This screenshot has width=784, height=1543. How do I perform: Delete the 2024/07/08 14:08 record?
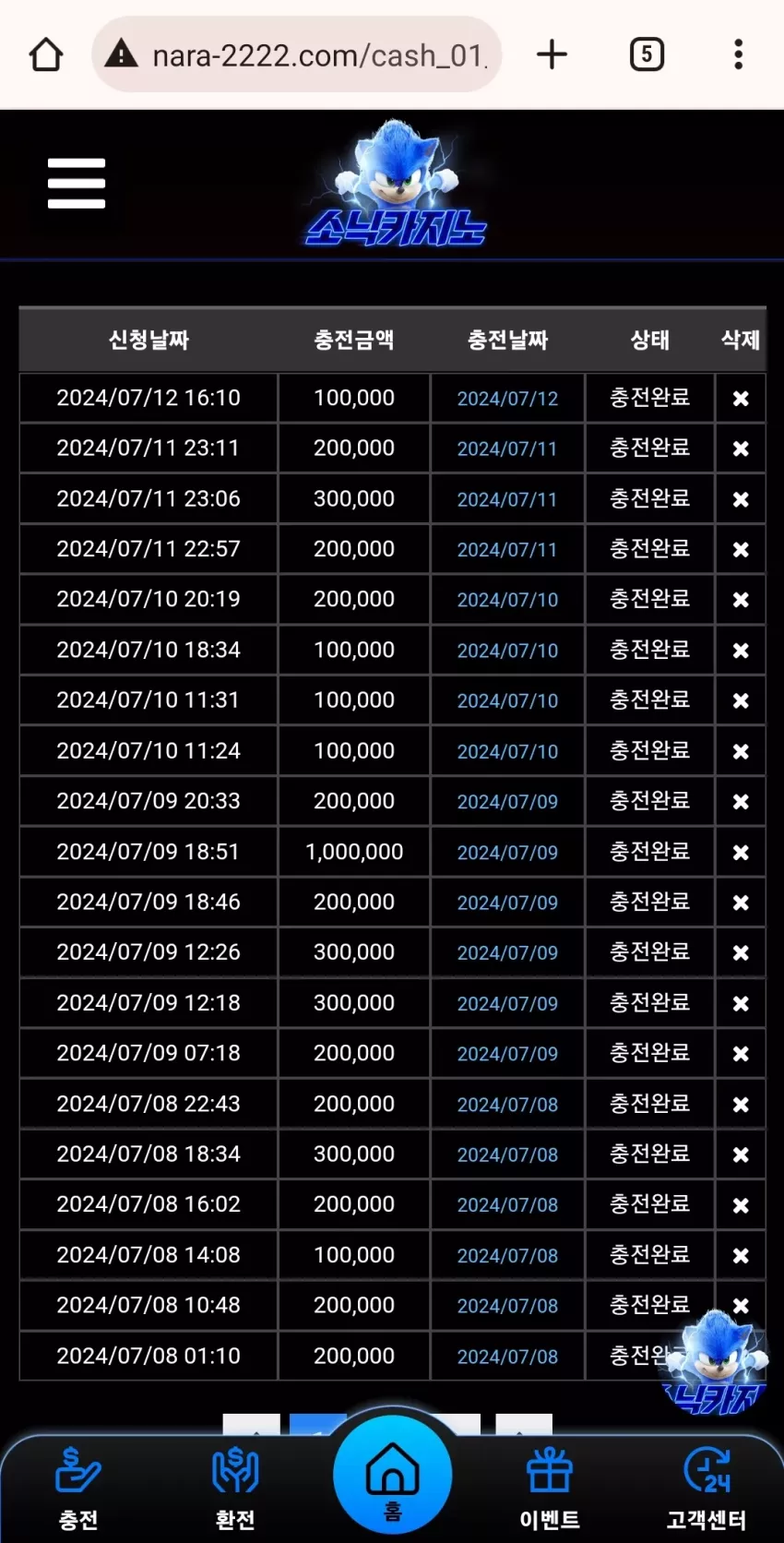click(741, 1256)
